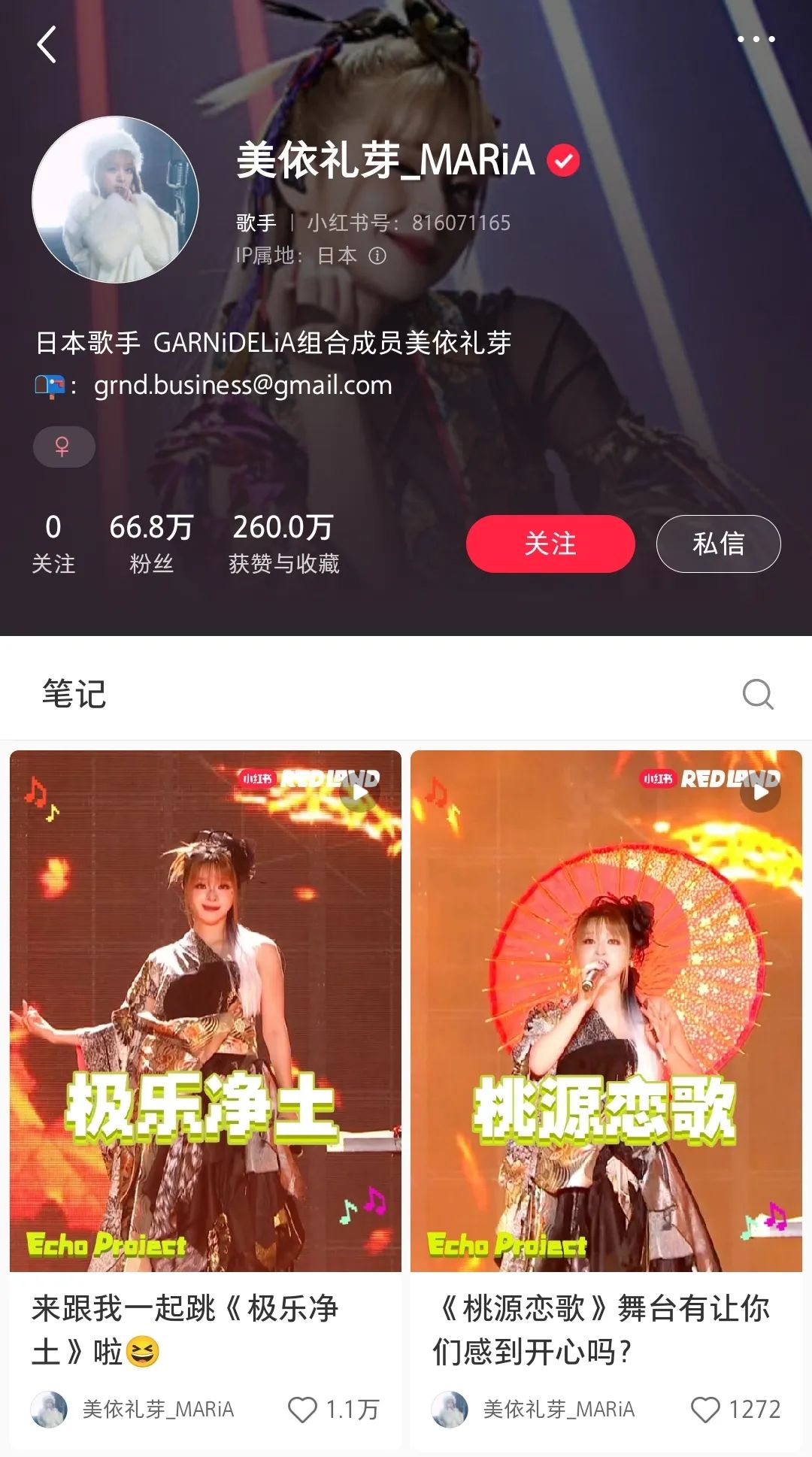Send a private message via 私信
Screen dimensions: 812x1457
718,544
